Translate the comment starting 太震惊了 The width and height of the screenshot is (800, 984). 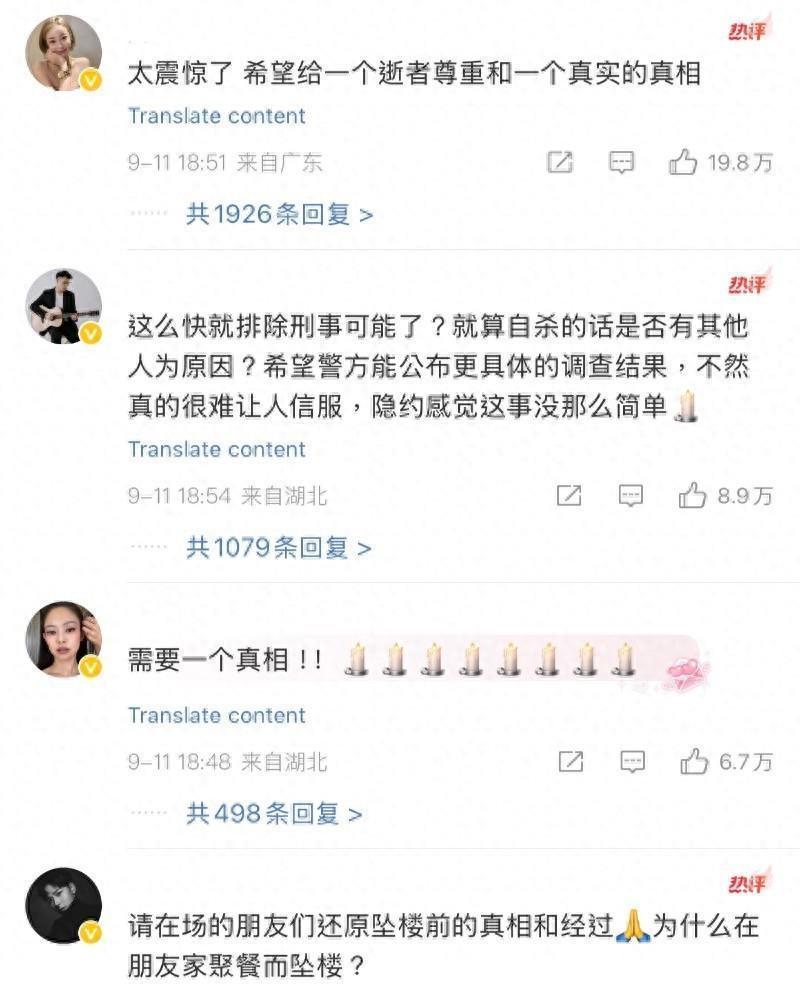[x=216, y=116]
